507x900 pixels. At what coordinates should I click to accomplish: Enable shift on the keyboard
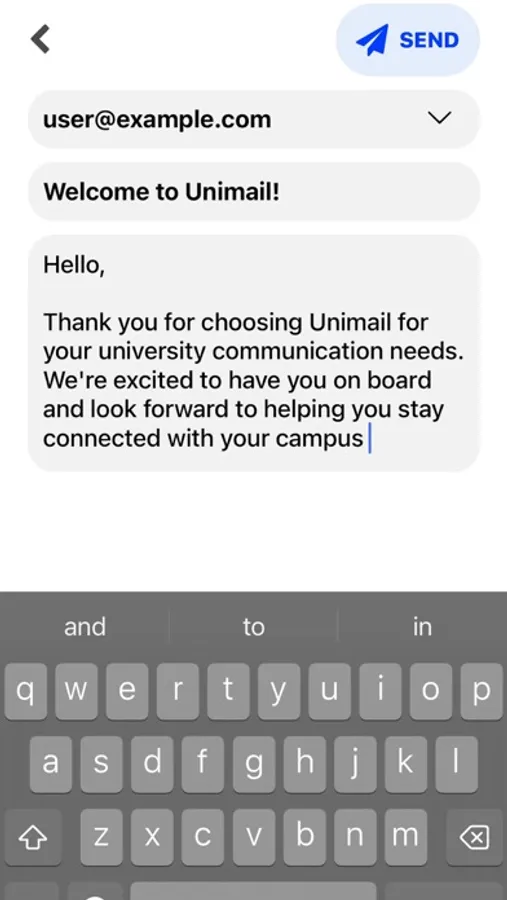pyautogui.click(x=33, y=837)
